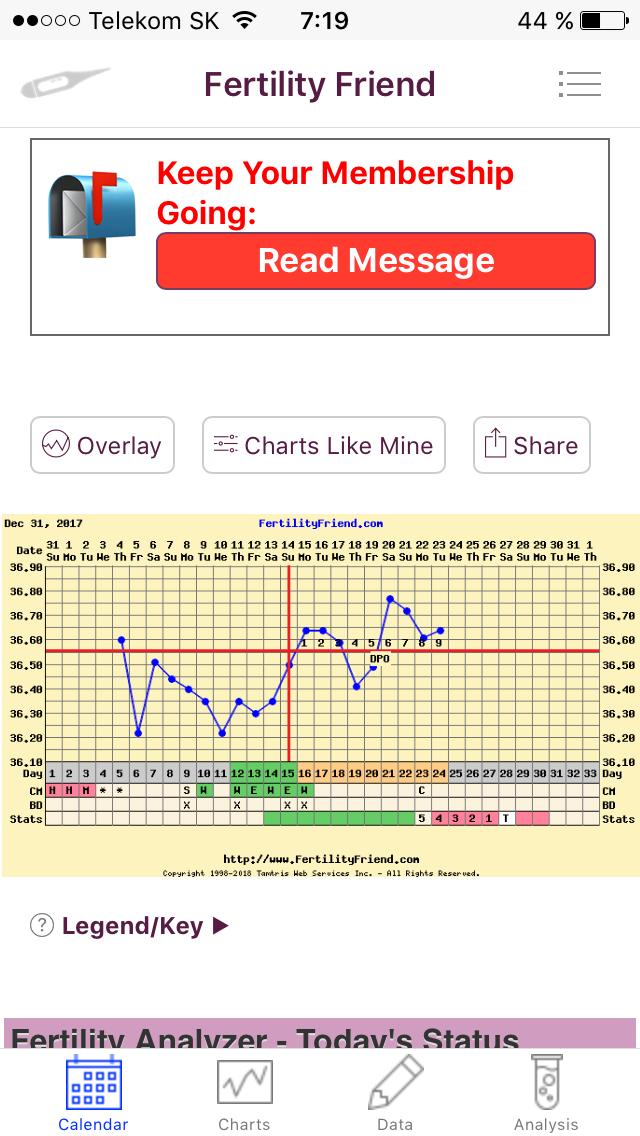Share this fertility chart
This screenshot has width=640, height=1136.
coord(532,445)
